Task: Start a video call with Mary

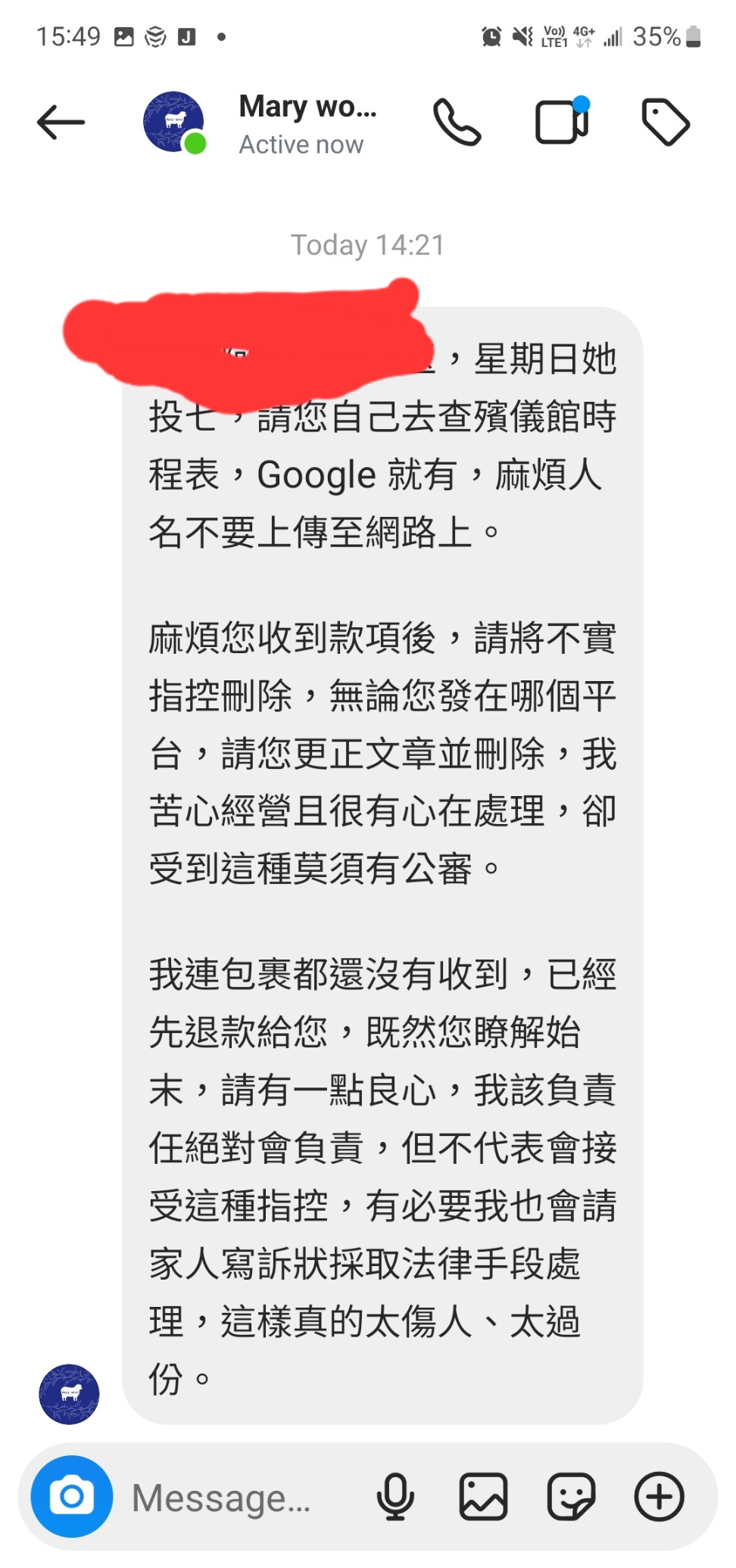Action: [562, 122]
